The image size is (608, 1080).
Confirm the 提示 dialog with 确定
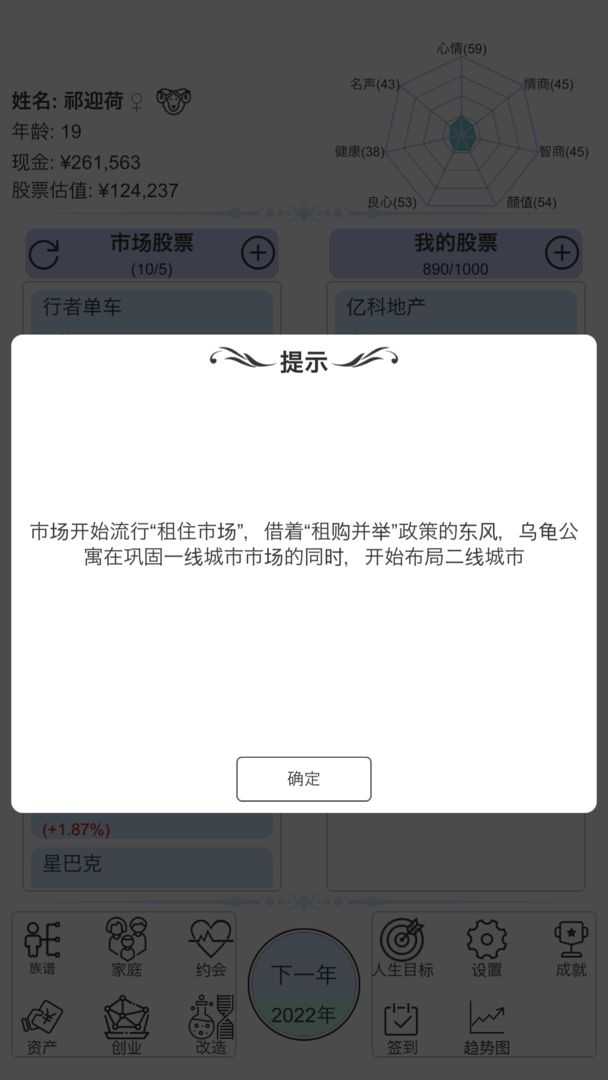click(303, 779)
